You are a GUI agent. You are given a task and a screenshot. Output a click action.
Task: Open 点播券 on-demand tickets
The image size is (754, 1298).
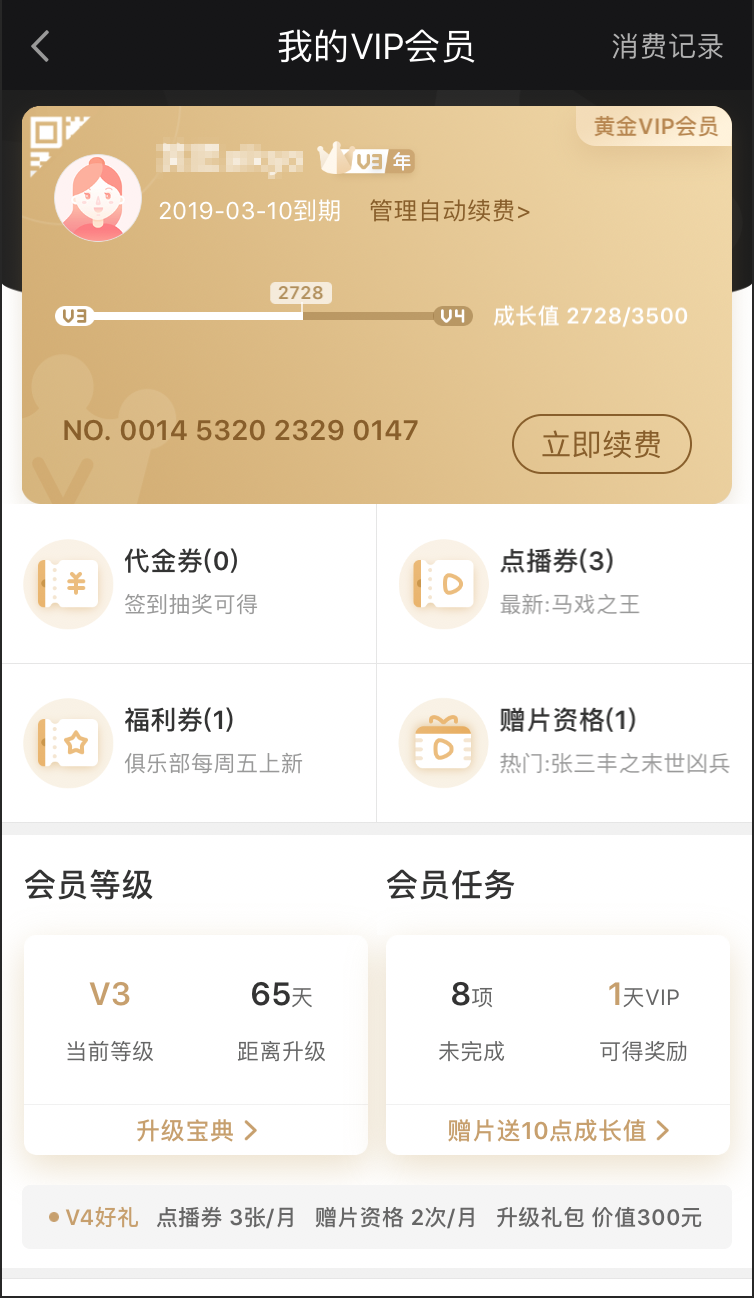tap(565, 583)
